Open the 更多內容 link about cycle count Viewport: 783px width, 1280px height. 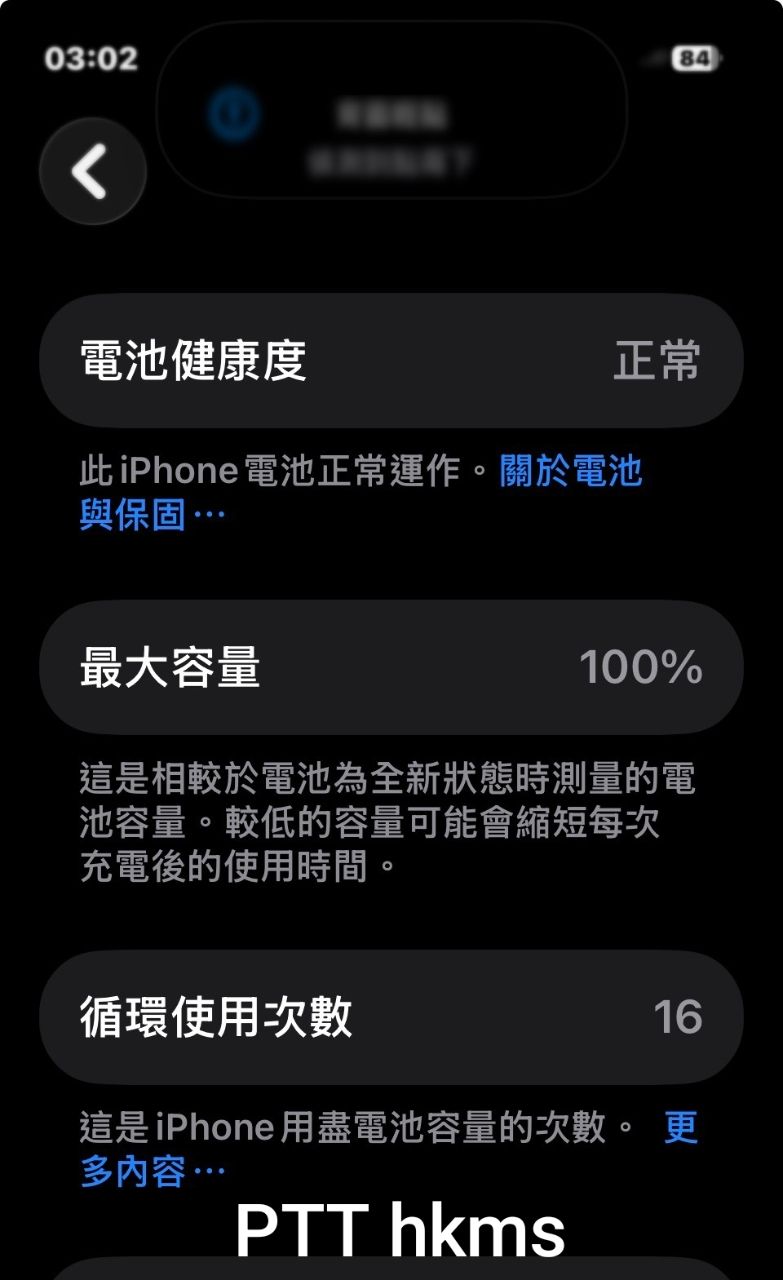pyautogui.click(x=680, y=1128)
